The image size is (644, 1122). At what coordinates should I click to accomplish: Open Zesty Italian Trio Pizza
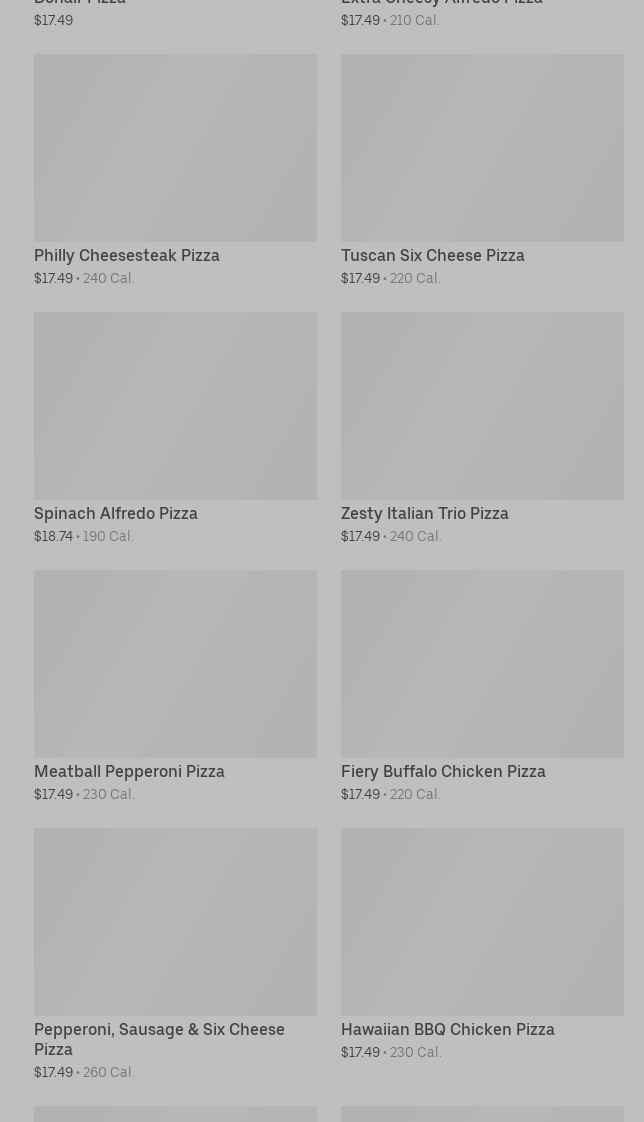[x=482, y=429]
